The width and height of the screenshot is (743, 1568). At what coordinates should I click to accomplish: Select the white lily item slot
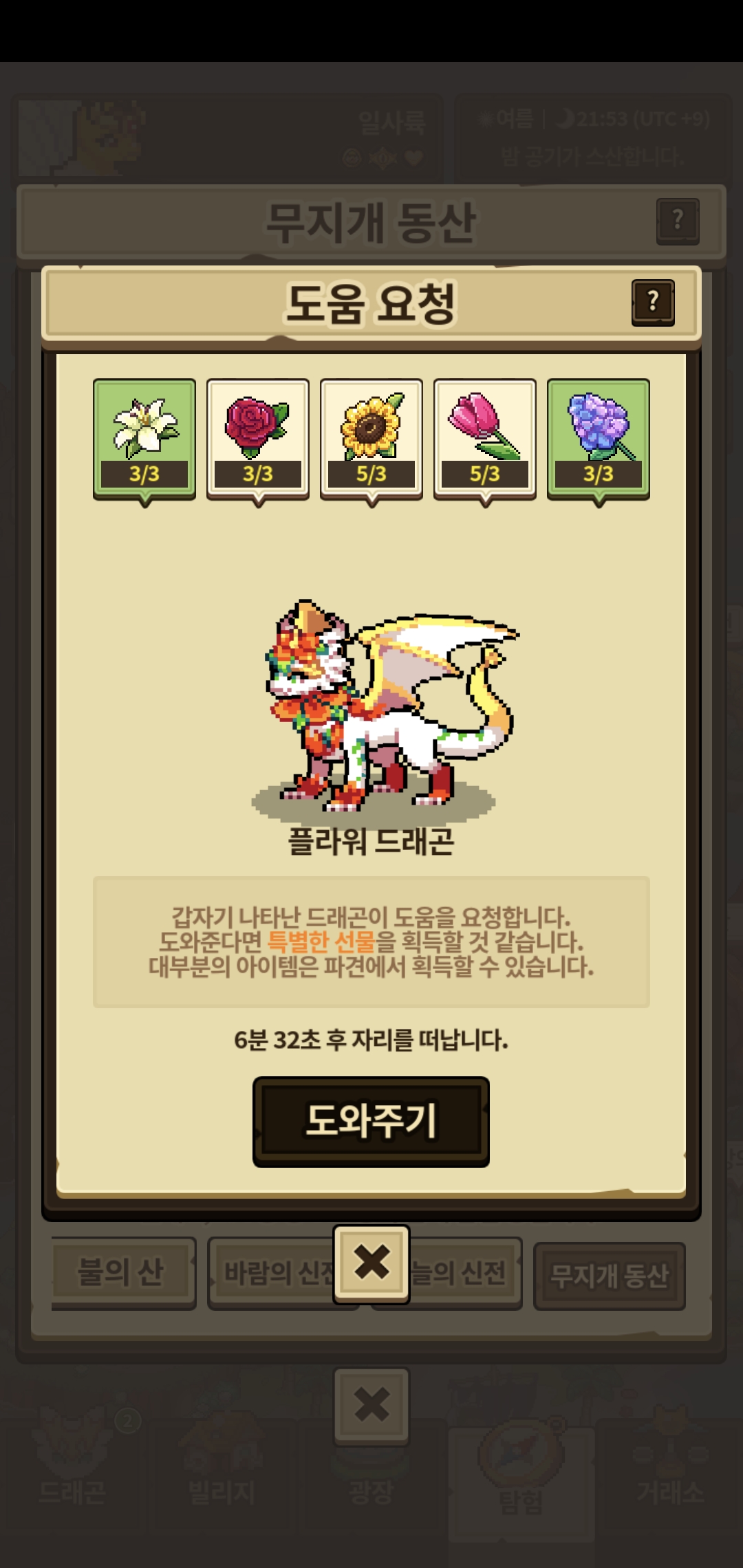point(144,440)
